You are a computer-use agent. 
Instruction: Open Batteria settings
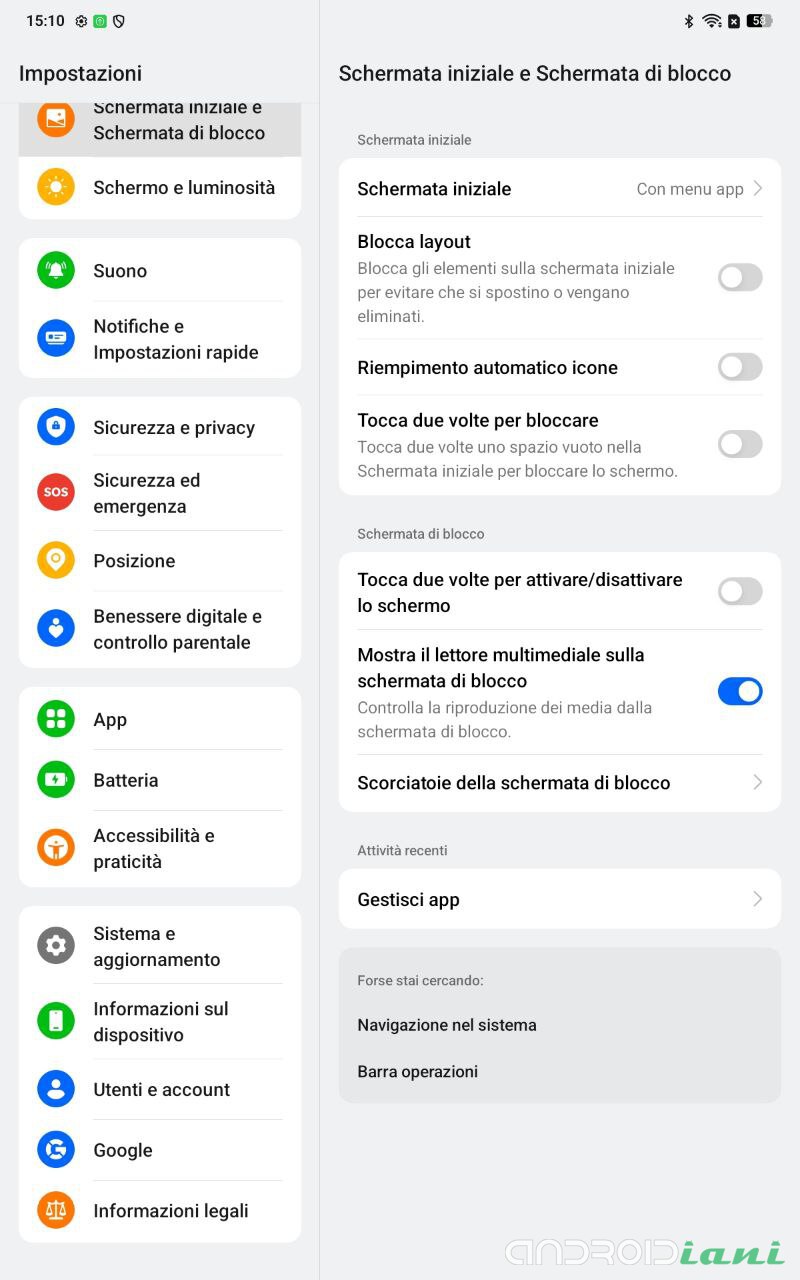(x=160, y=780)
